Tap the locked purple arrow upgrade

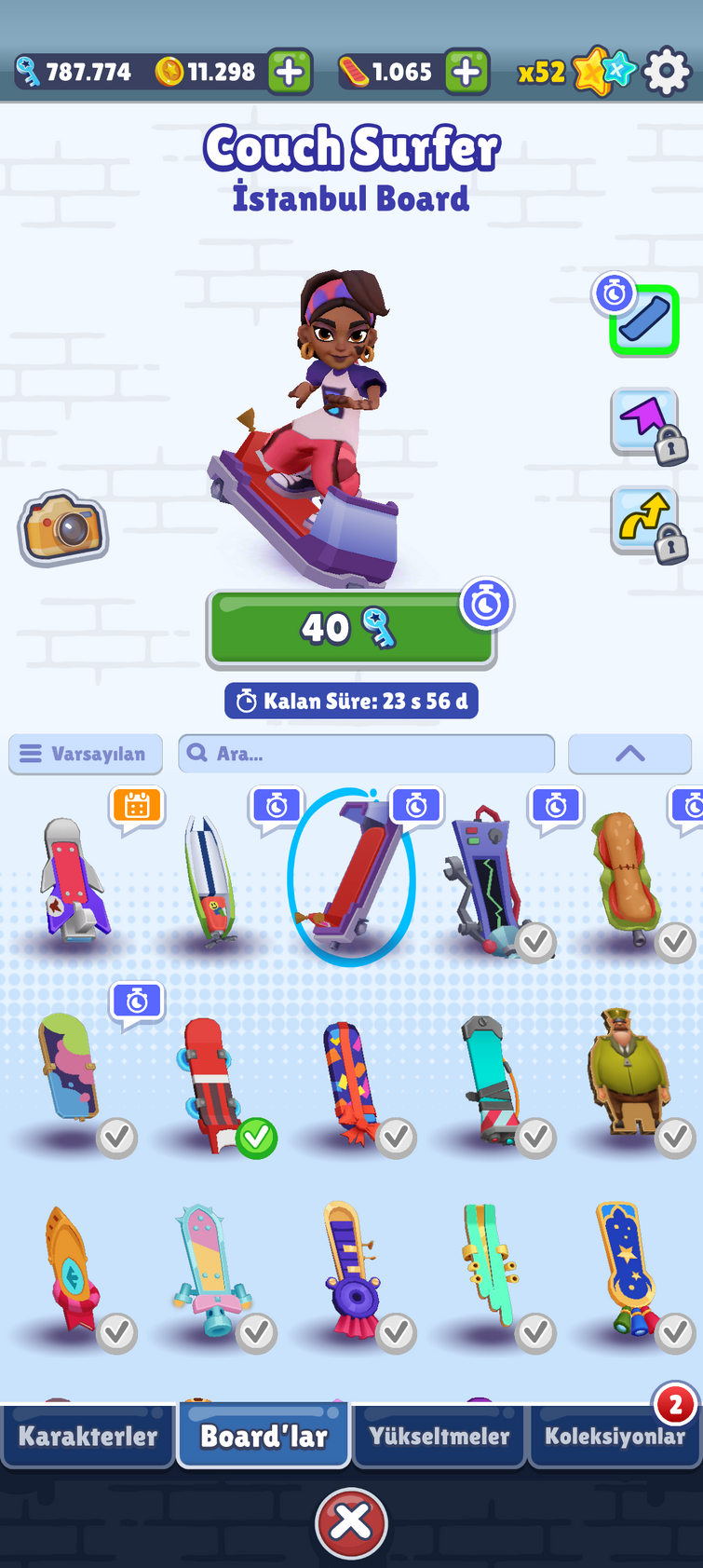point(644,422)
